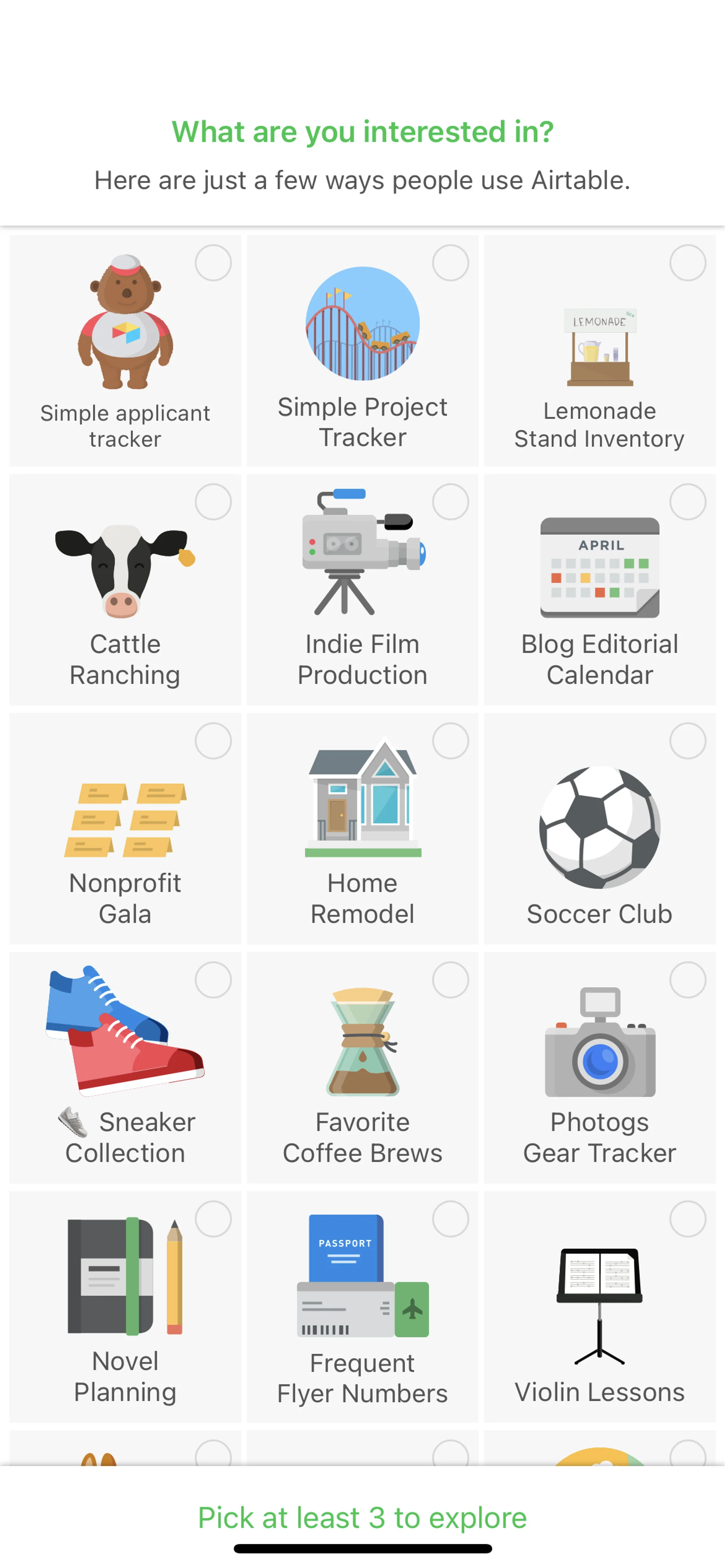Pick the Blog Editorial Calendar card
725x1568 pixels.
(600, 589)
